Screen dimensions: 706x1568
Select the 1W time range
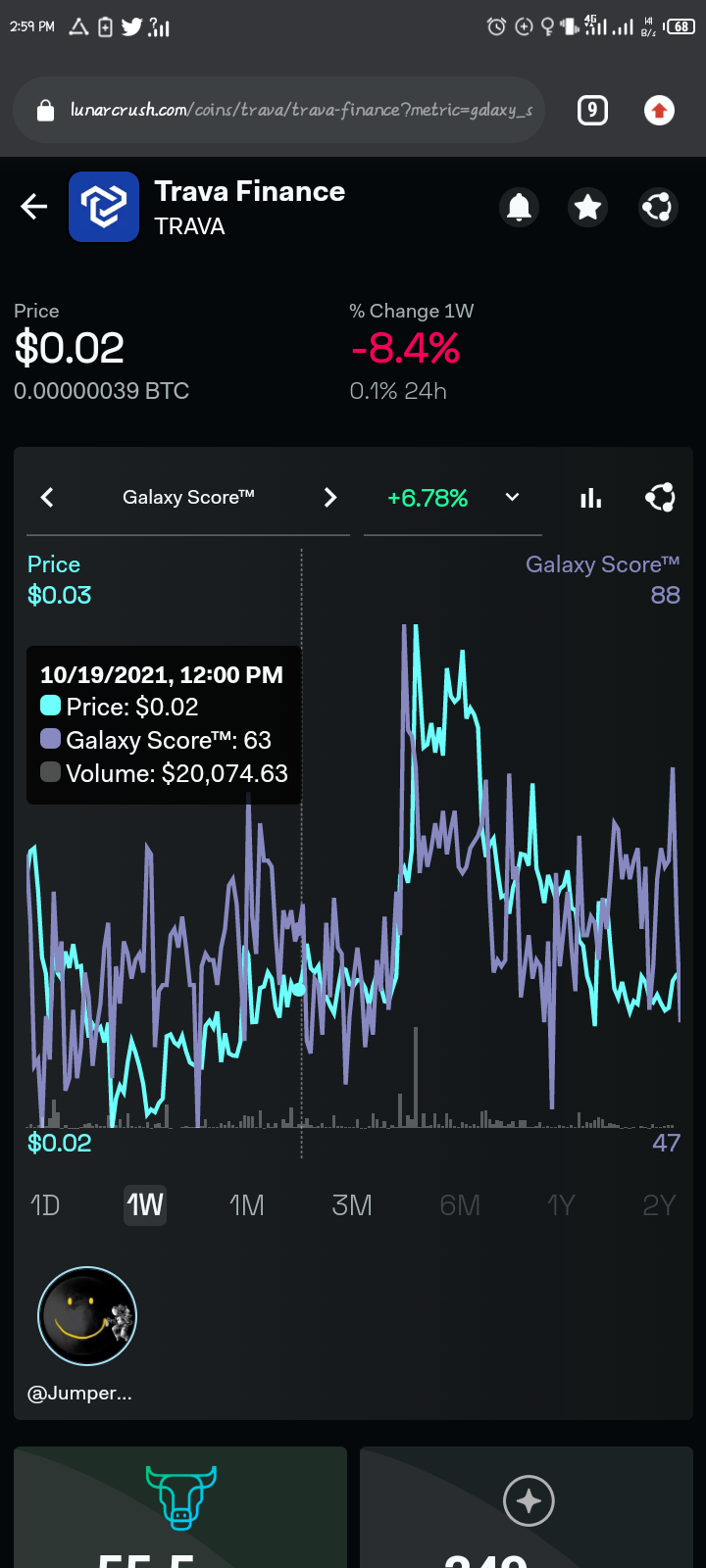click(x=145, y=1204)
